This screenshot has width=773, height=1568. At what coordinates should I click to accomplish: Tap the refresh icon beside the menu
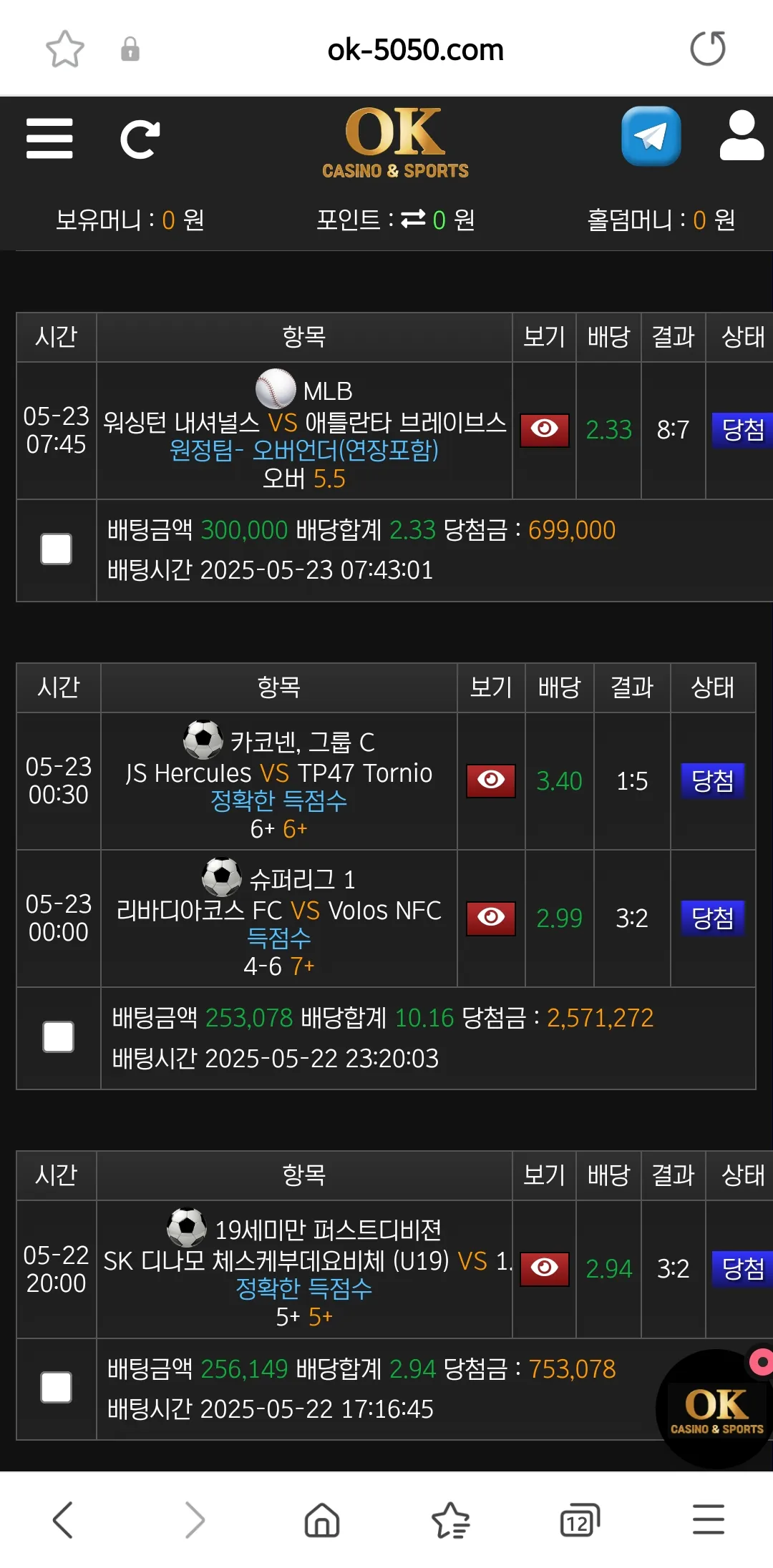click(x=140, y=139)
